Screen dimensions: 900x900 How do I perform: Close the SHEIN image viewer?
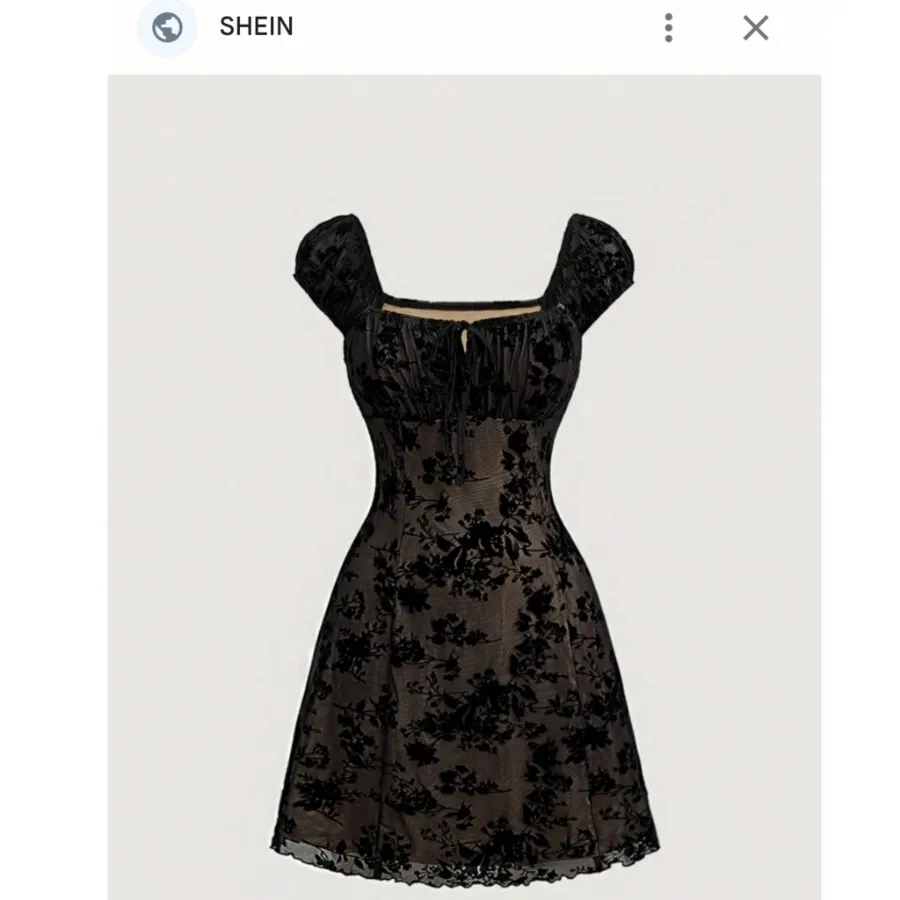[x=756, y=28]
